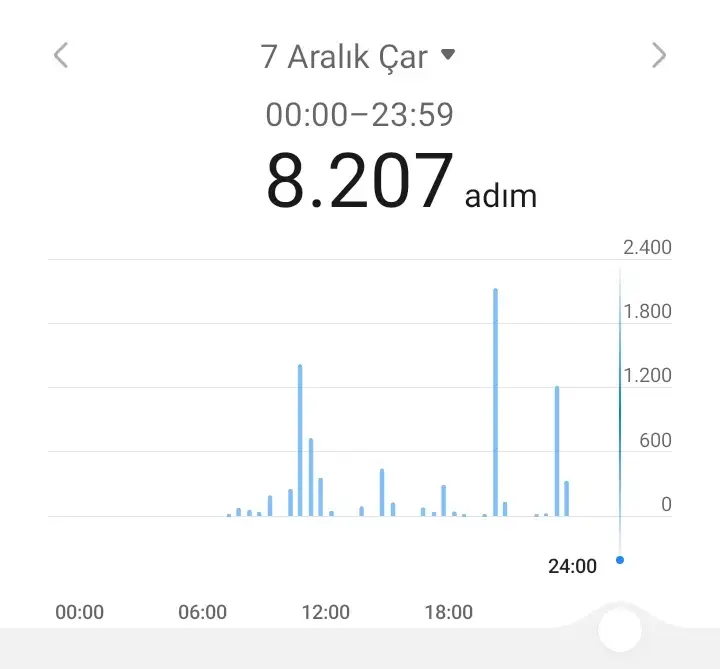
Task: Tap the round handle at the bottom
Action: tap(619, 630)
